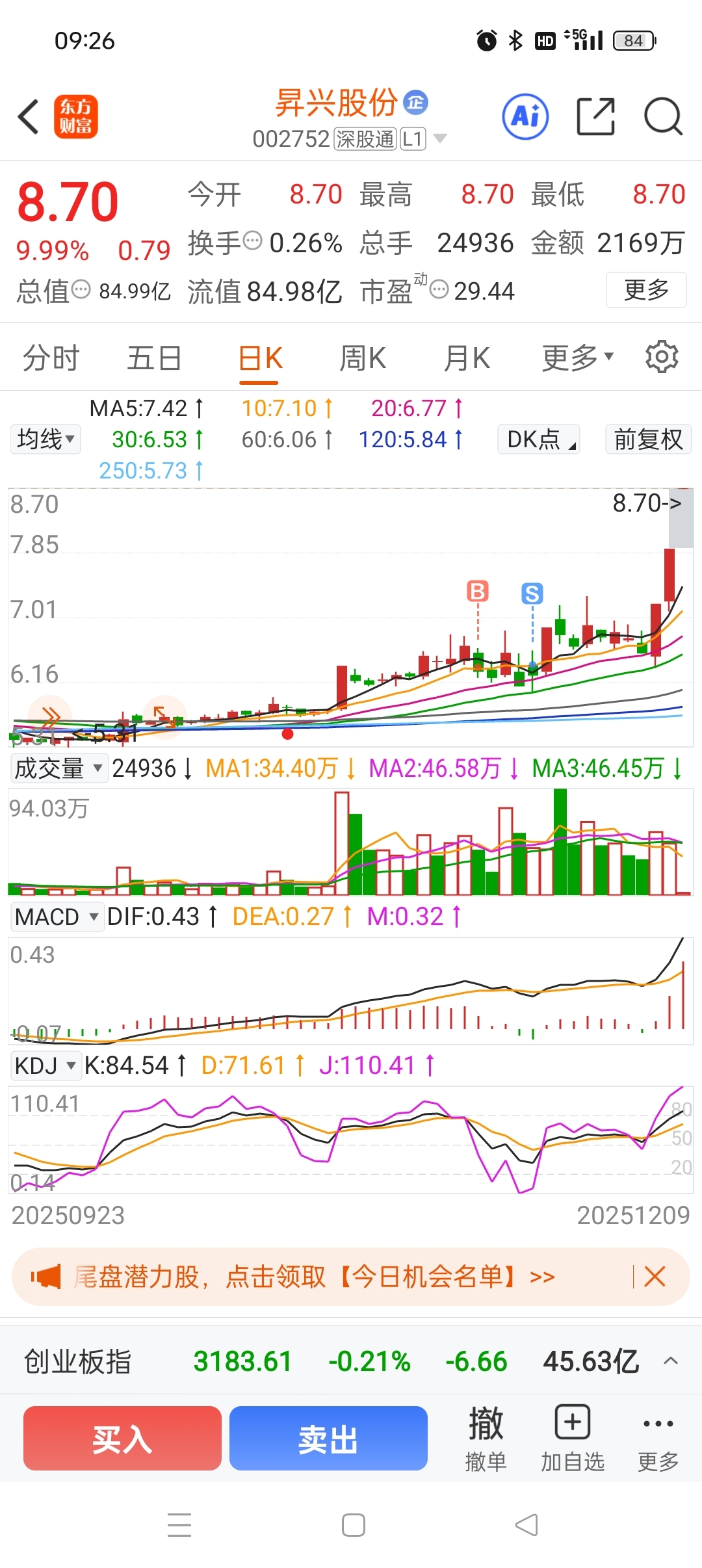Open chart settings gear
This screenshot has width=702, height=1568.
click(662, 357)
